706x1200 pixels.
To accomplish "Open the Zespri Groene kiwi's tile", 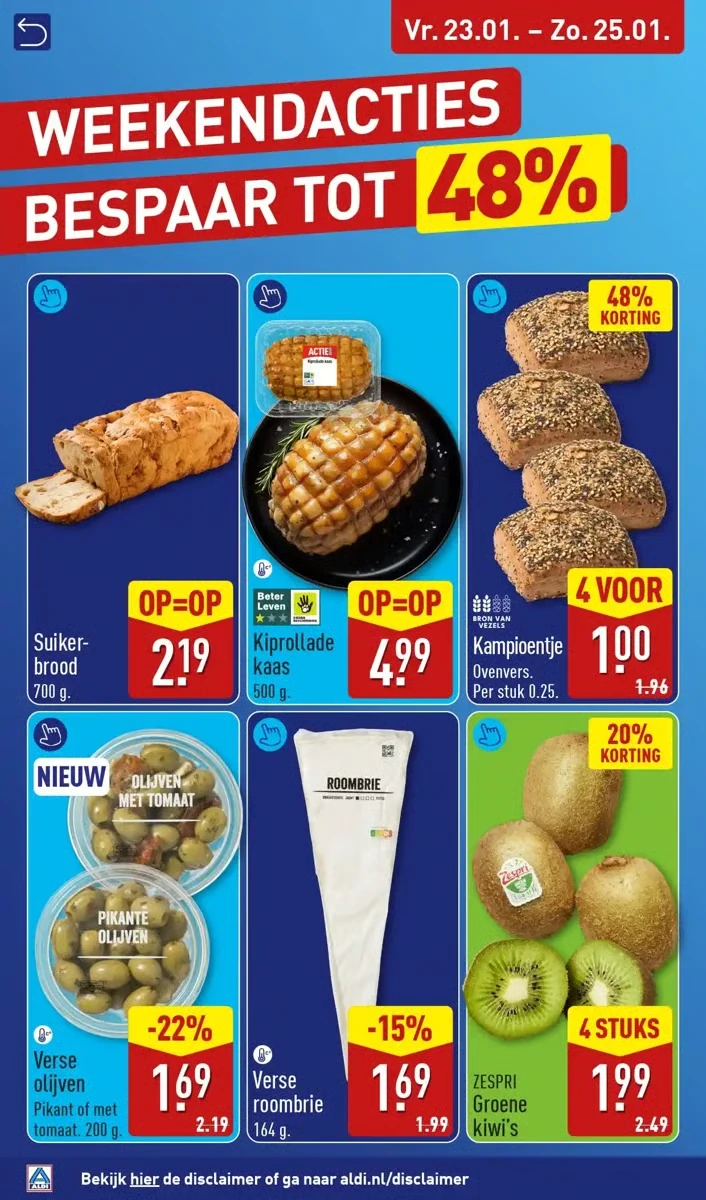I will click(x=573, y=927).
